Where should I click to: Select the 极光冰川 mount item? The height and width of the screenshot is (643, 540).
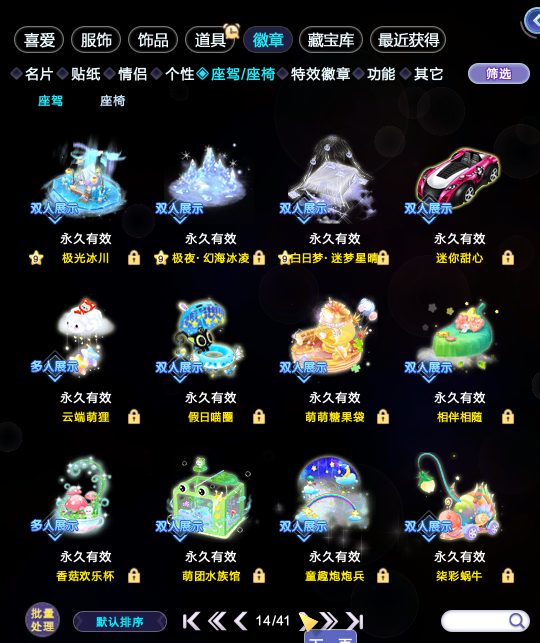(x=84, y=180)
